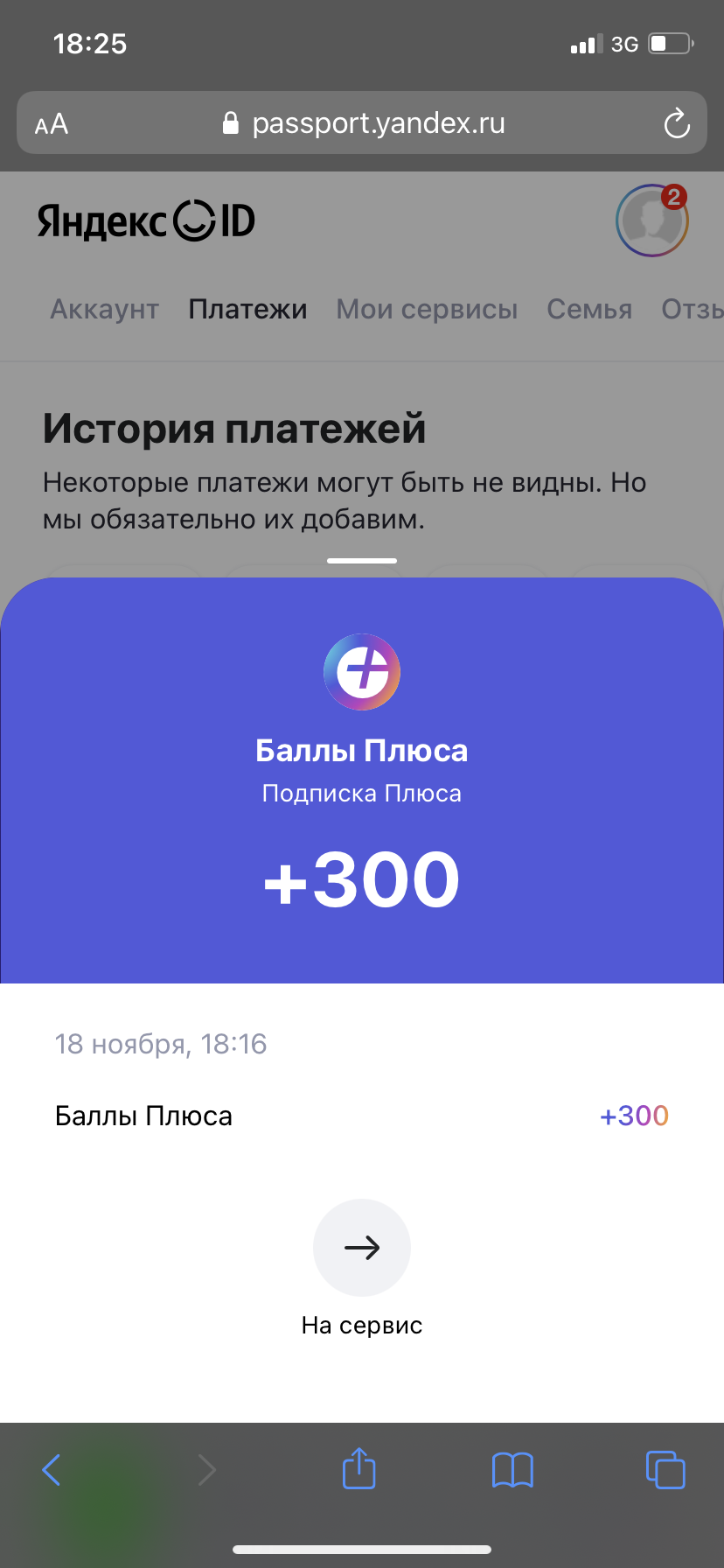This screenshot has width=724, height=1568.
Task: Go to the Семья tab
Action: pos(589,309)
